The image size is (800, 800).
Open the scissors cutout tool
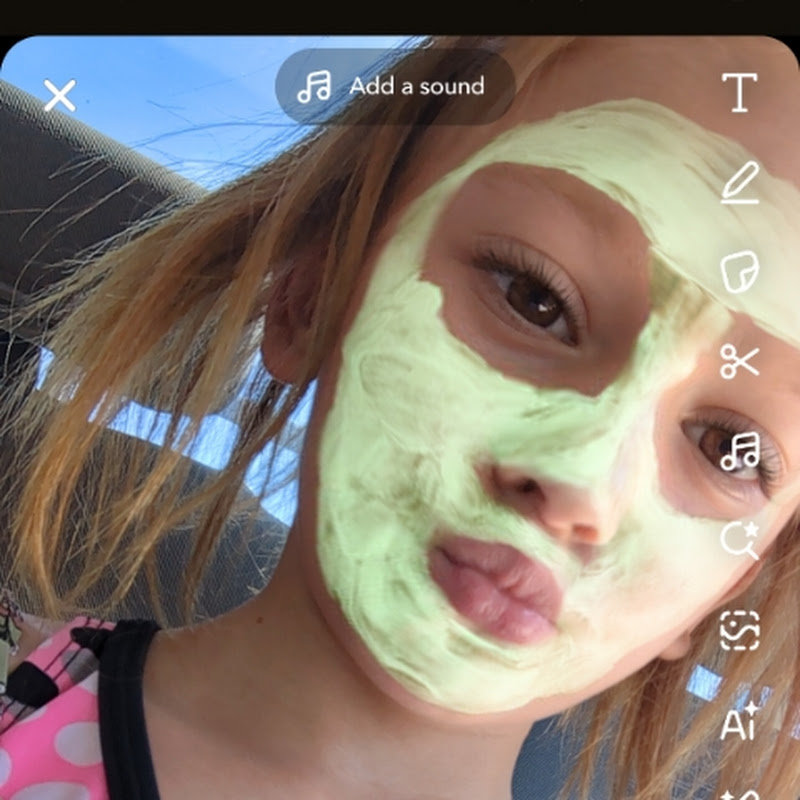pos(740,361)
